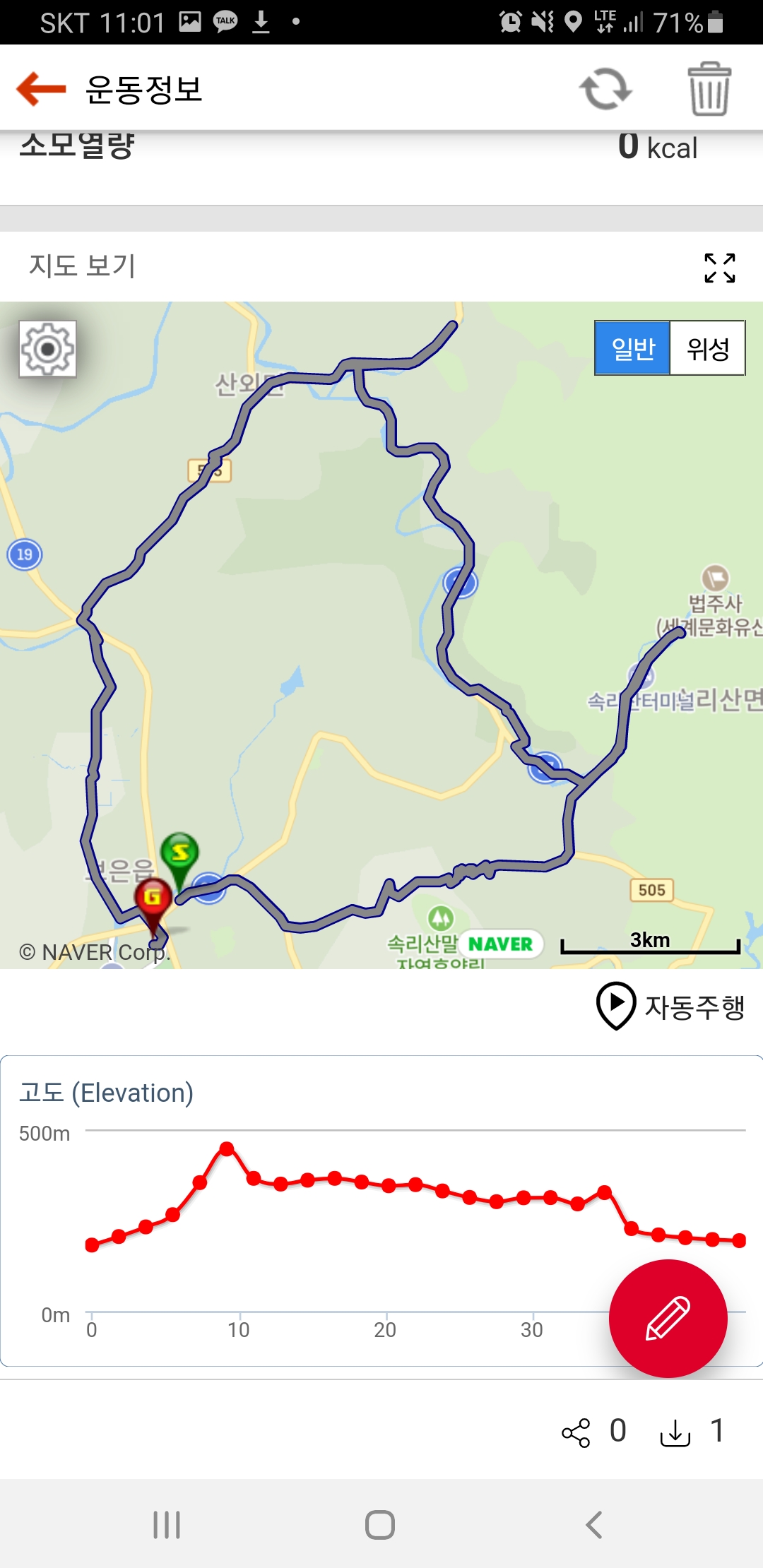Screen dimensions: 763x1568
Task: Tap the red pencil edit button
Action: pyautogui.click(x=668, y=1318)
